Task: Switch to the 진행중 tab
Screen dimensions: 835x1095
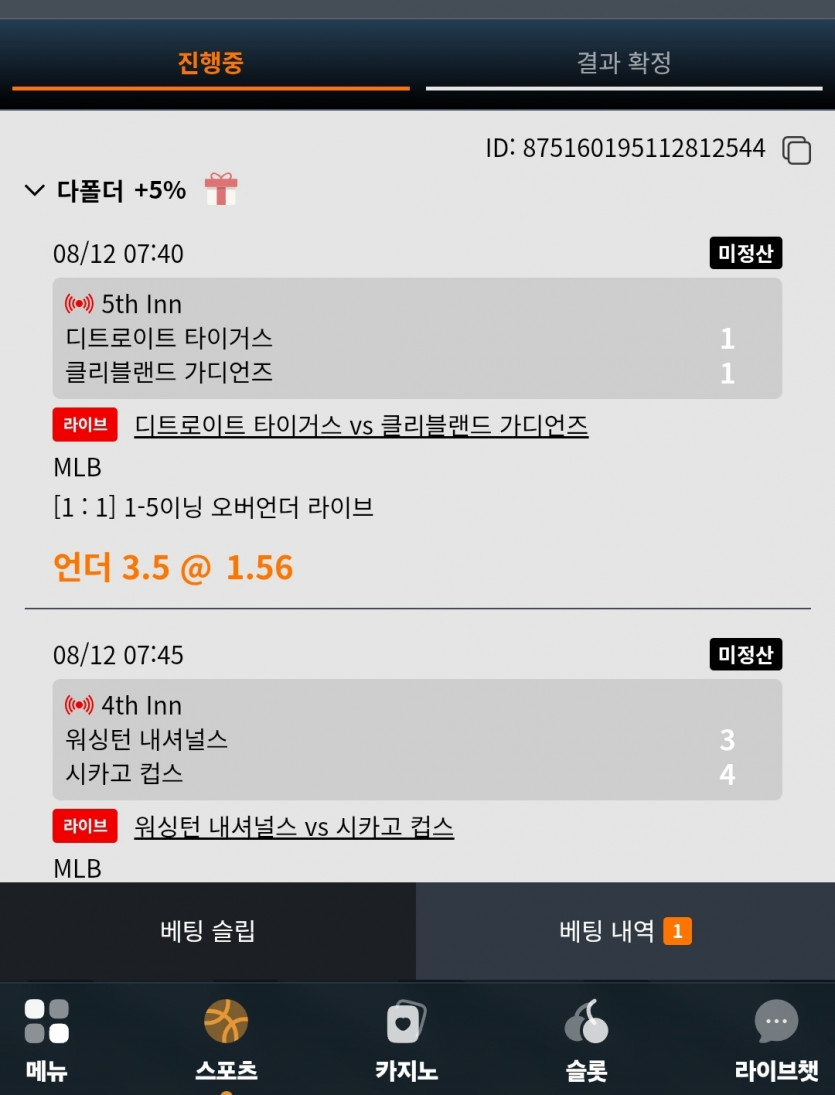Action: coord(210,64)
